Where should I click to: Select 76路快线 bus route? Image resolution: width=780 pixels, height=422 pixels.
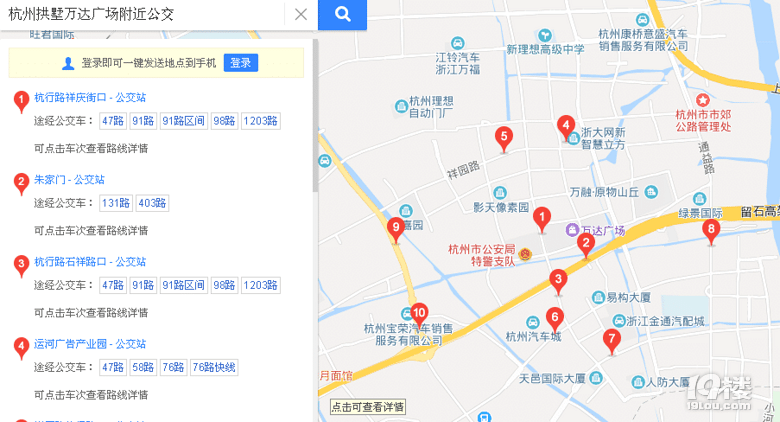pos(214,367)
